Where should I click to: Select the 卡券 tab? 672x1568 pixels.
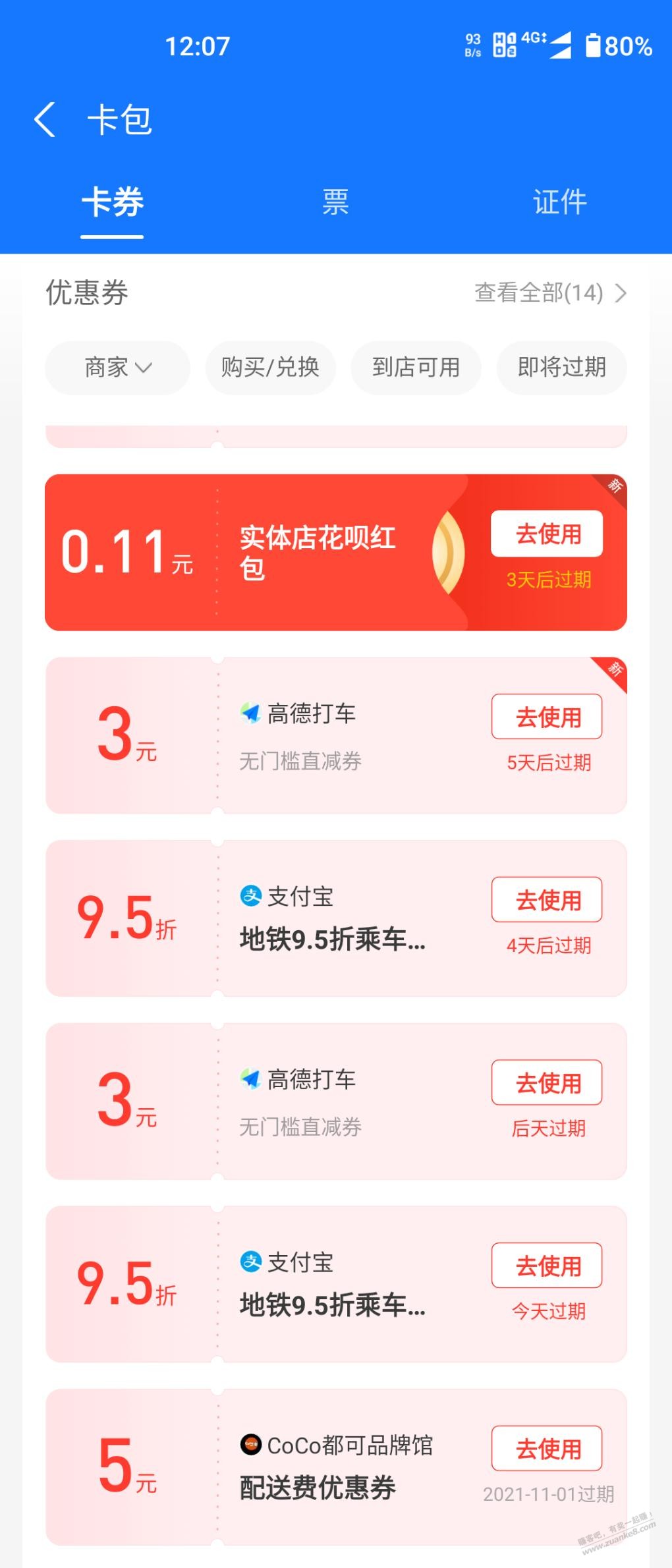[113, 202]
